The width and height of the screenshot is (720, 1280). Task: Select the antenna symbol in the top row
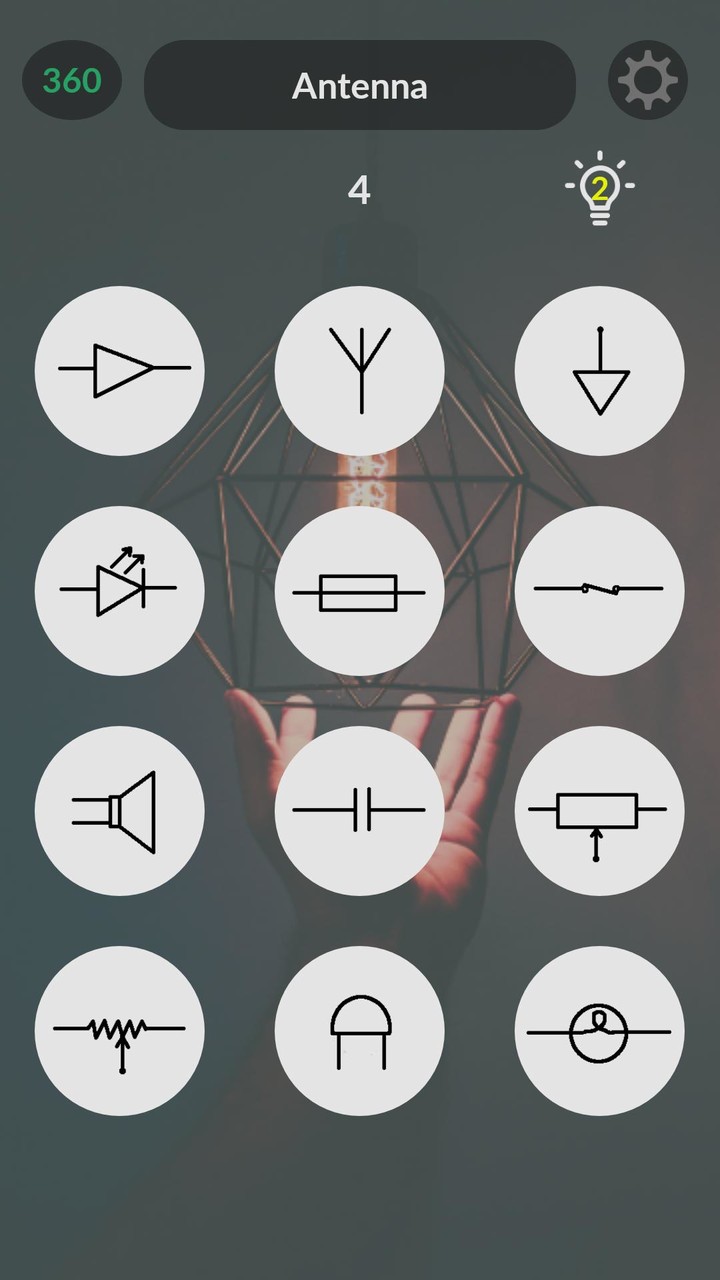(359, 369)
